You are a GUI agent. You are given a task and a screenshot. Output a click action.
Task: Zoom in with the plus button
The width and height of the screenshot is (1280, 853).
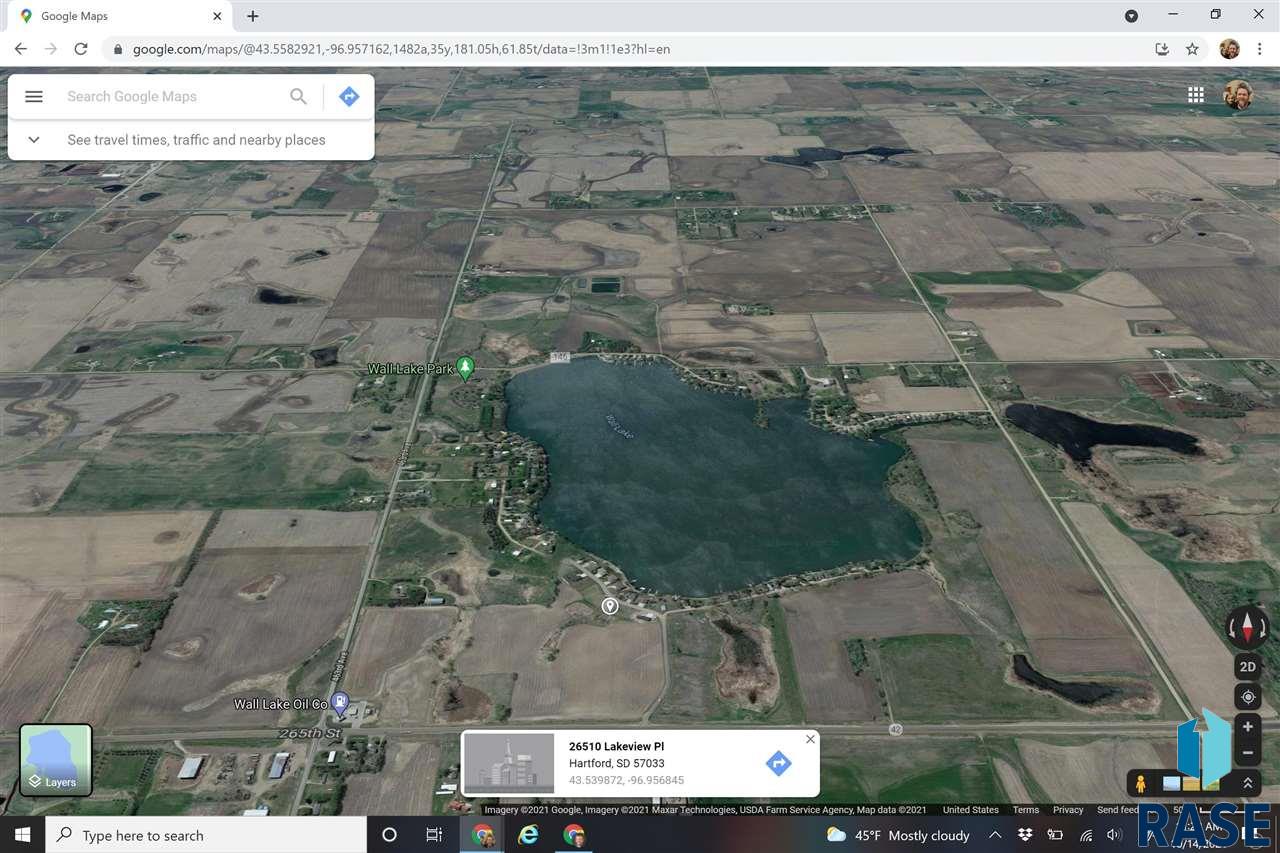1247,727
